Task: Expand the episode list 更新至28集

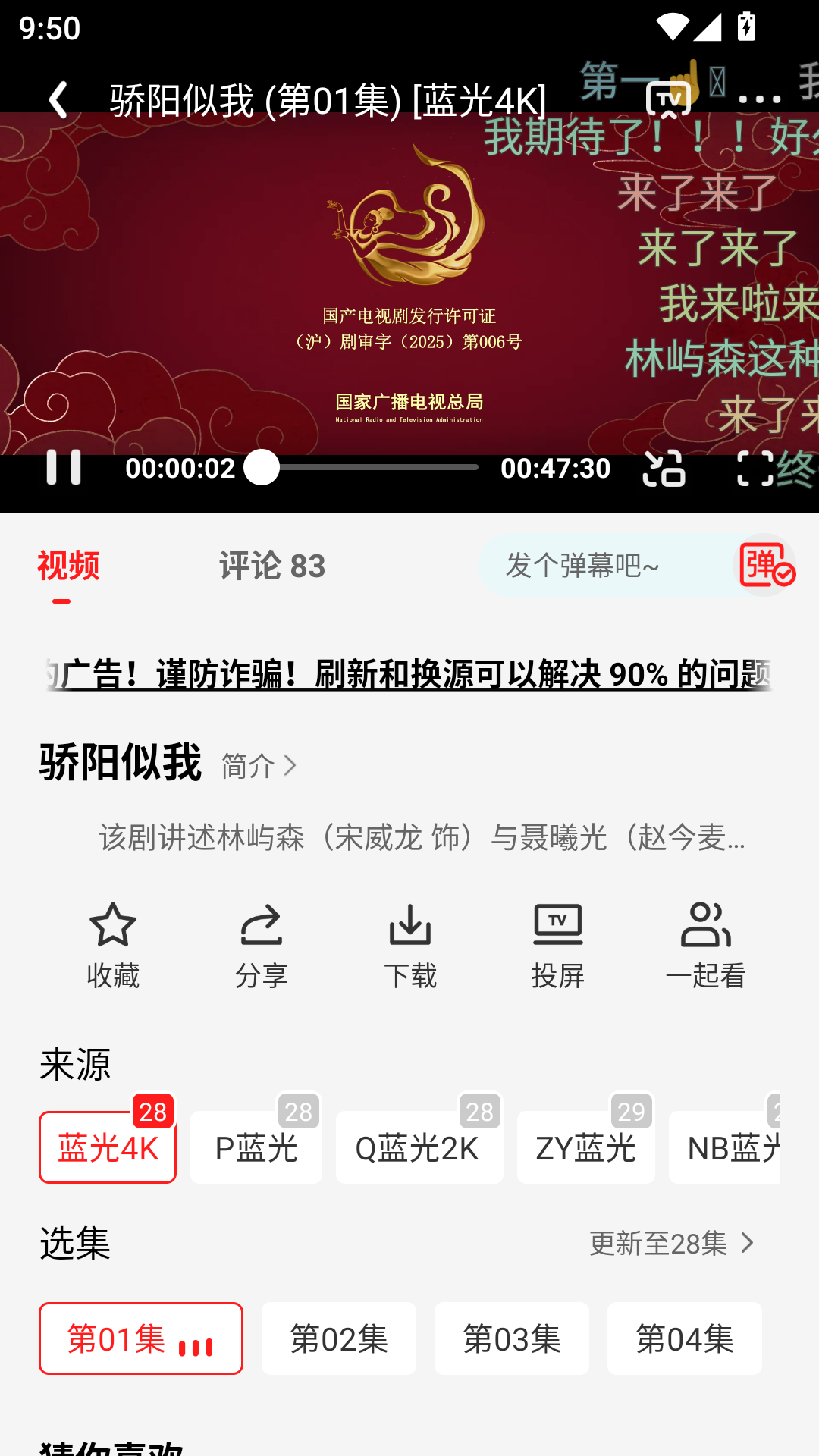Action: 672,1244
